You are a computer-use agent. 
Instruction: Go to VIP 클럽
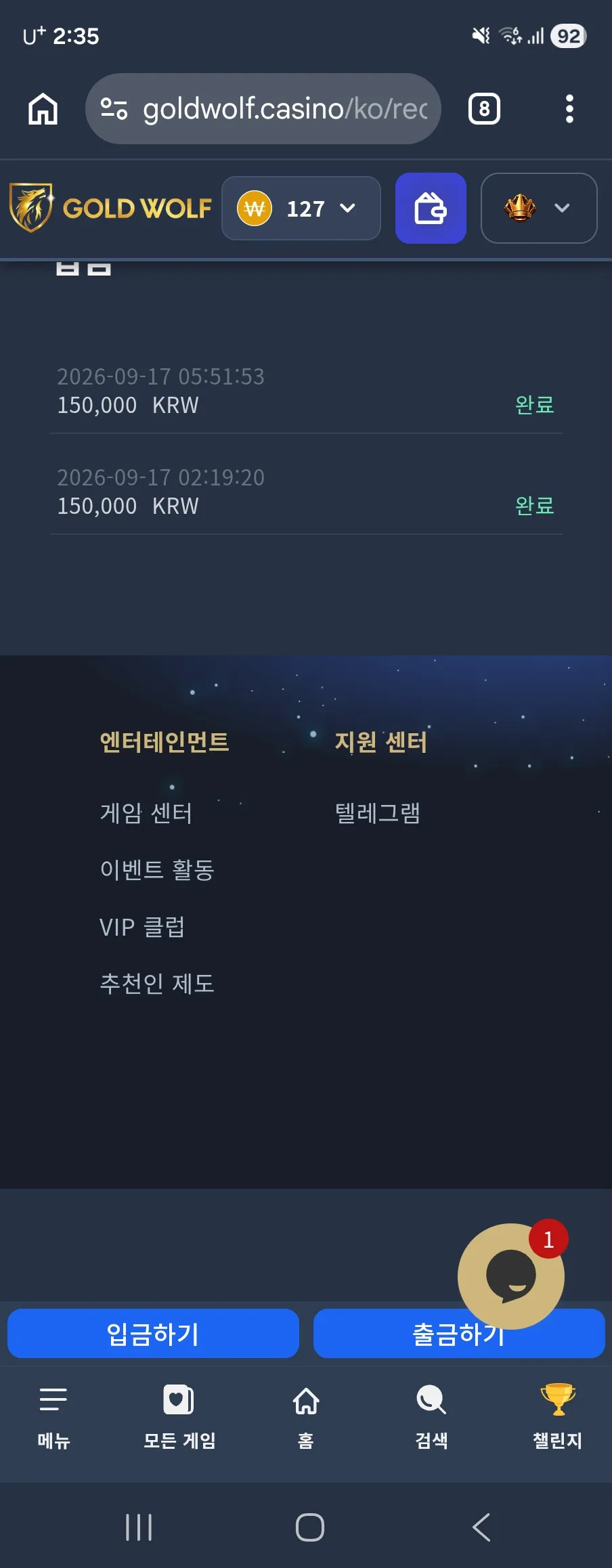coord(142,927)
